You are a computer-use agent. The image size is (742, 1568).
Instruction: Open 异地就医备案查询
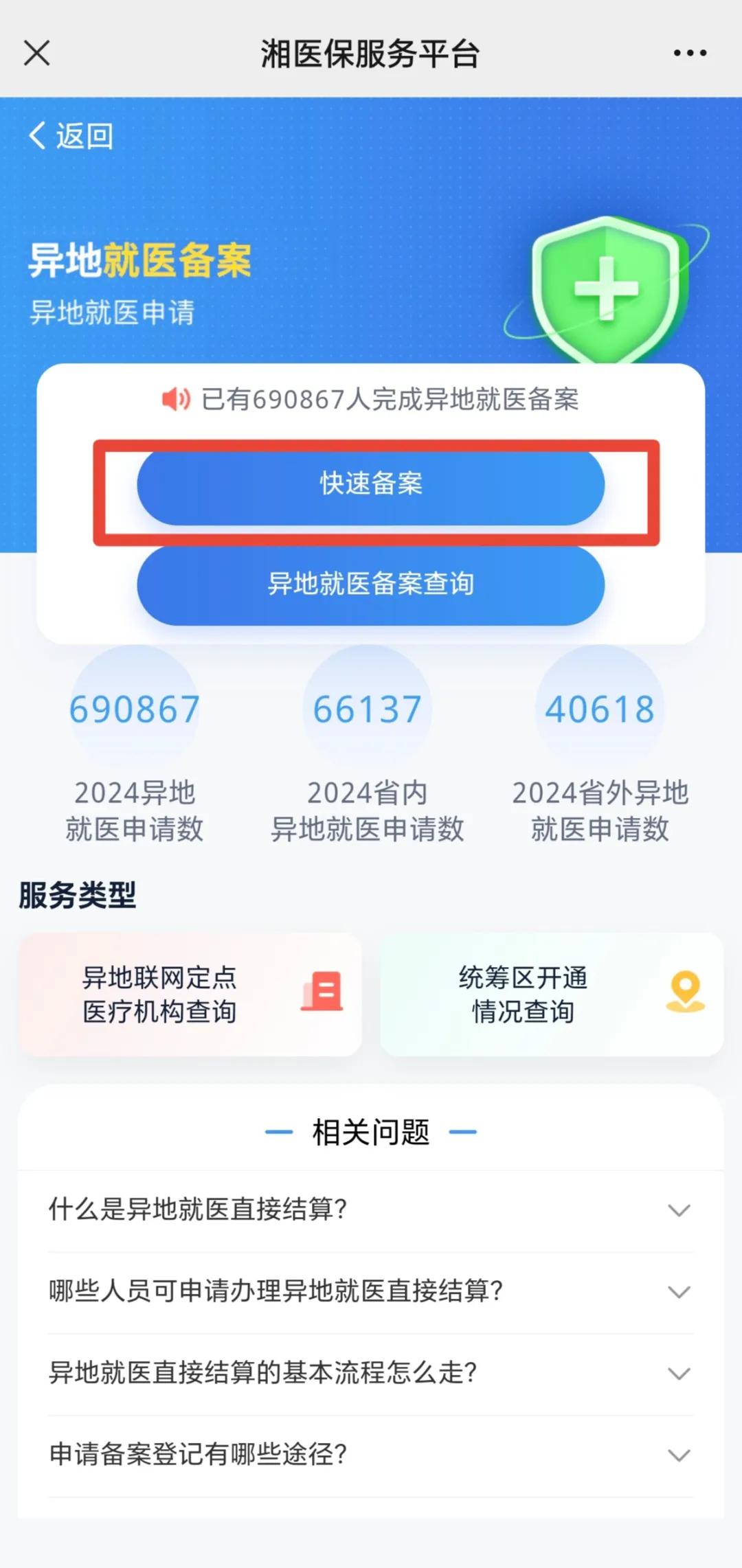tap(371, 584)
